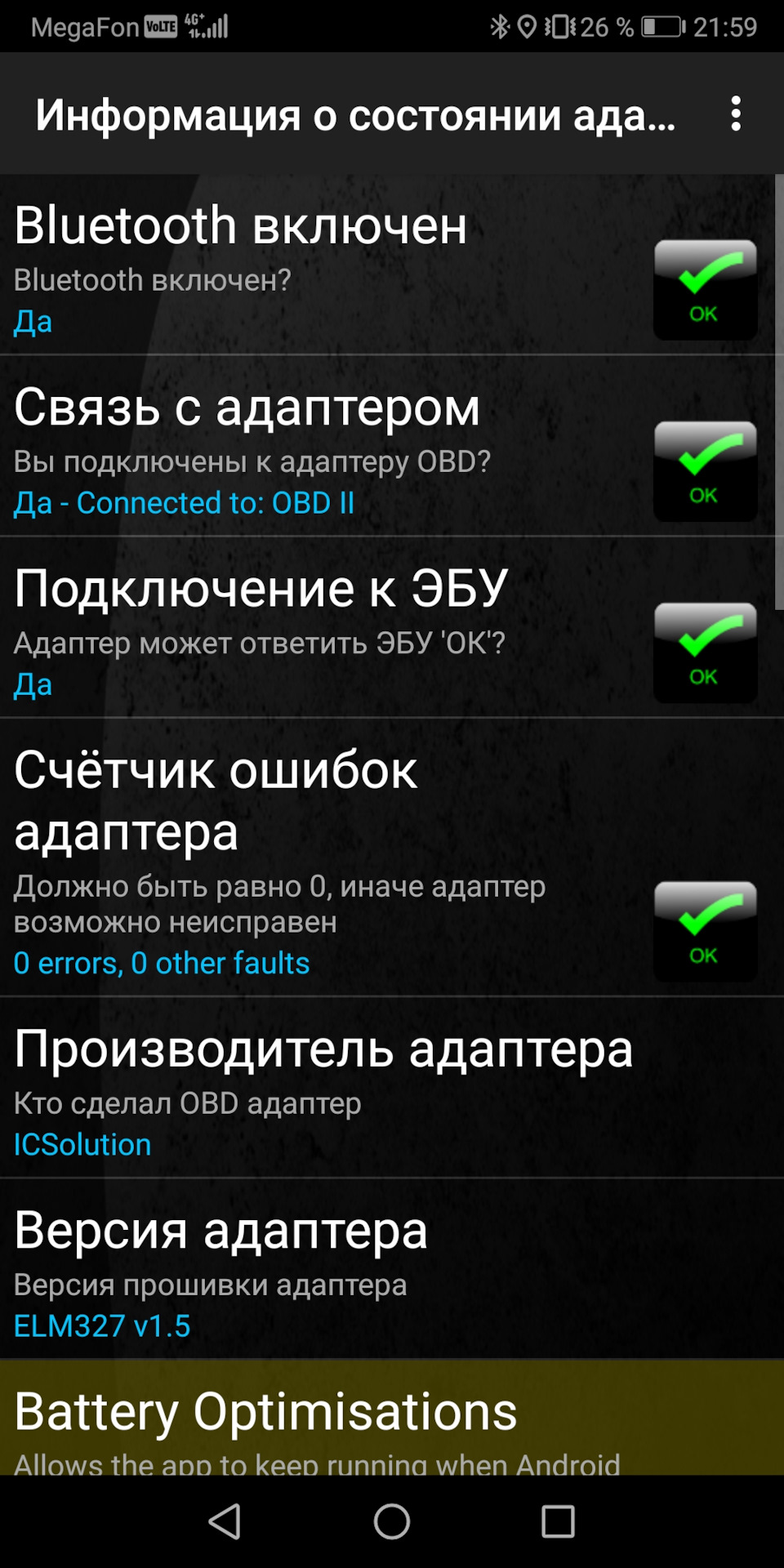784x1568 pixels.
Task: Select the 'Производитель адаптера' row
Action: point(327,1088)
